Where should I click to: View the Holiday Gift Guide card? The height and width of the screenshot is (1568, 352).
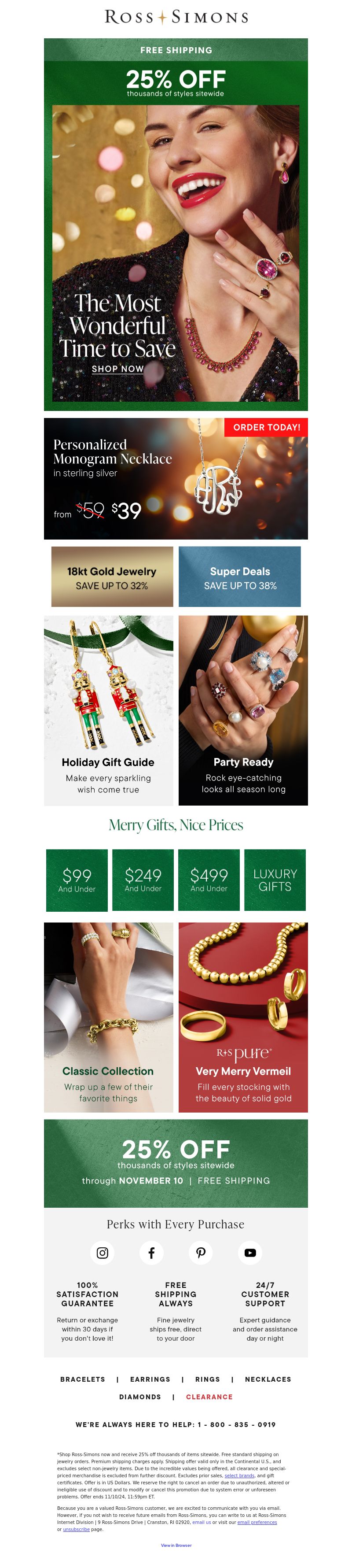[108, 710]
